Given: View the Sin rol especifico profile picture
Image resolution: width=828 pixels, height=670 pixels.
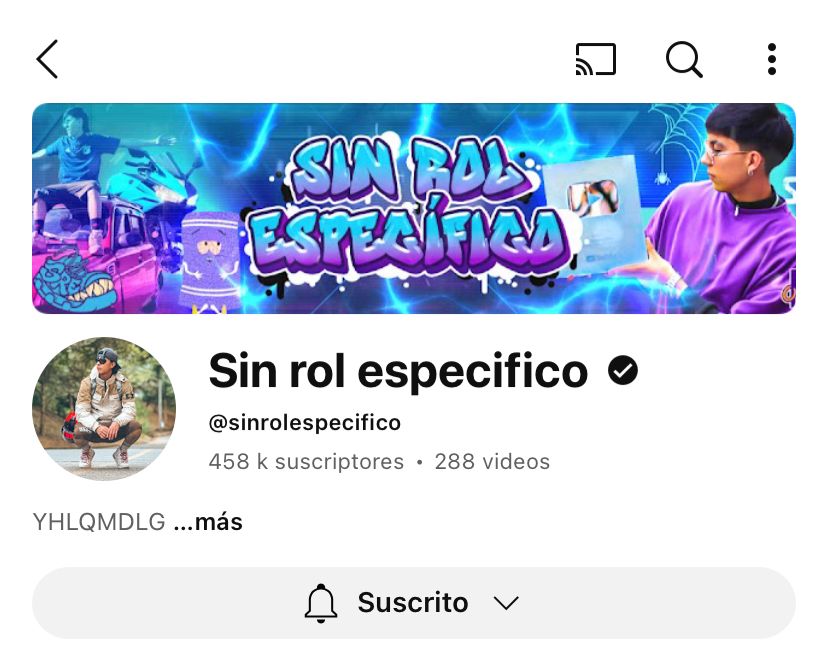Looking at the screenshot, I should (104, 409).
